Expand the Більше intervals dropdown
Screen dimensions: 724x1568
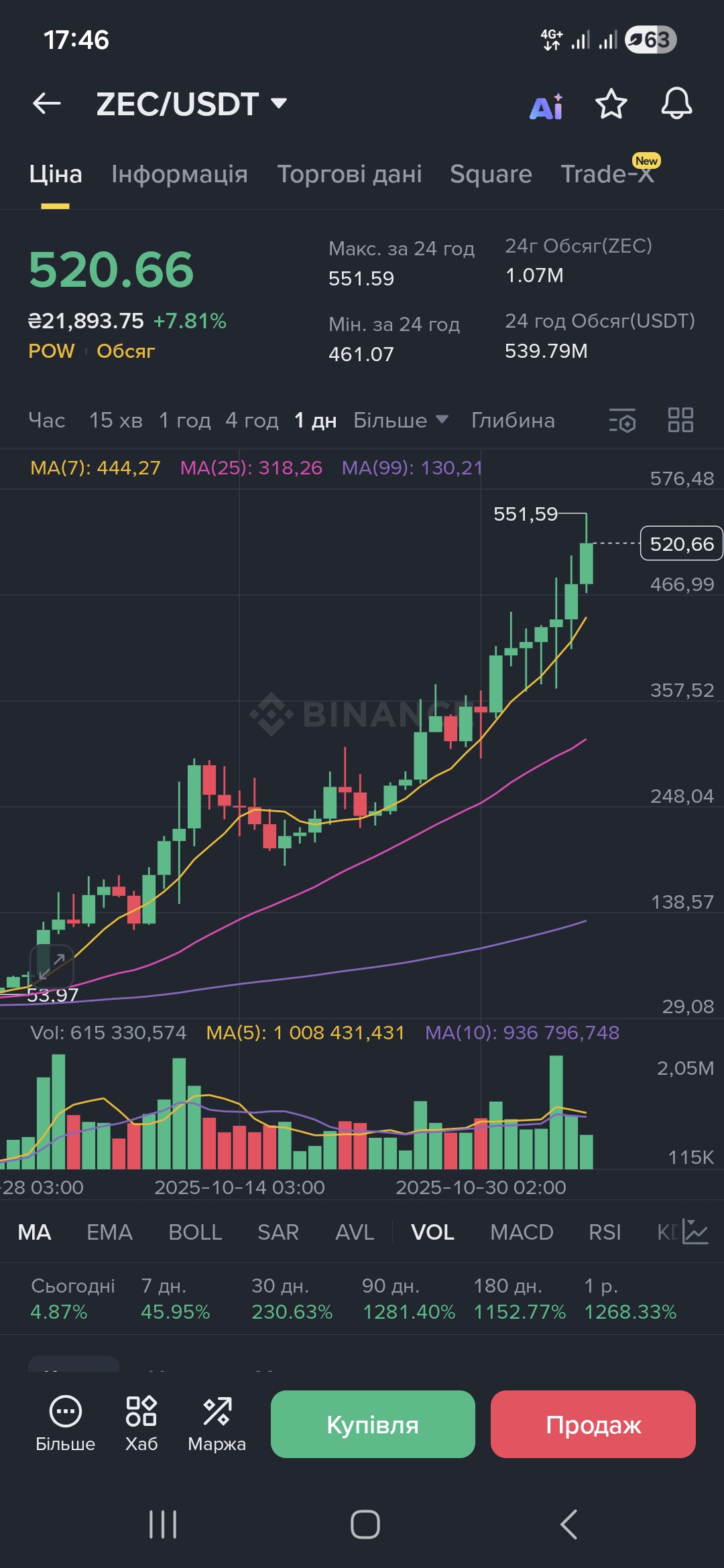tap(400, 421)
